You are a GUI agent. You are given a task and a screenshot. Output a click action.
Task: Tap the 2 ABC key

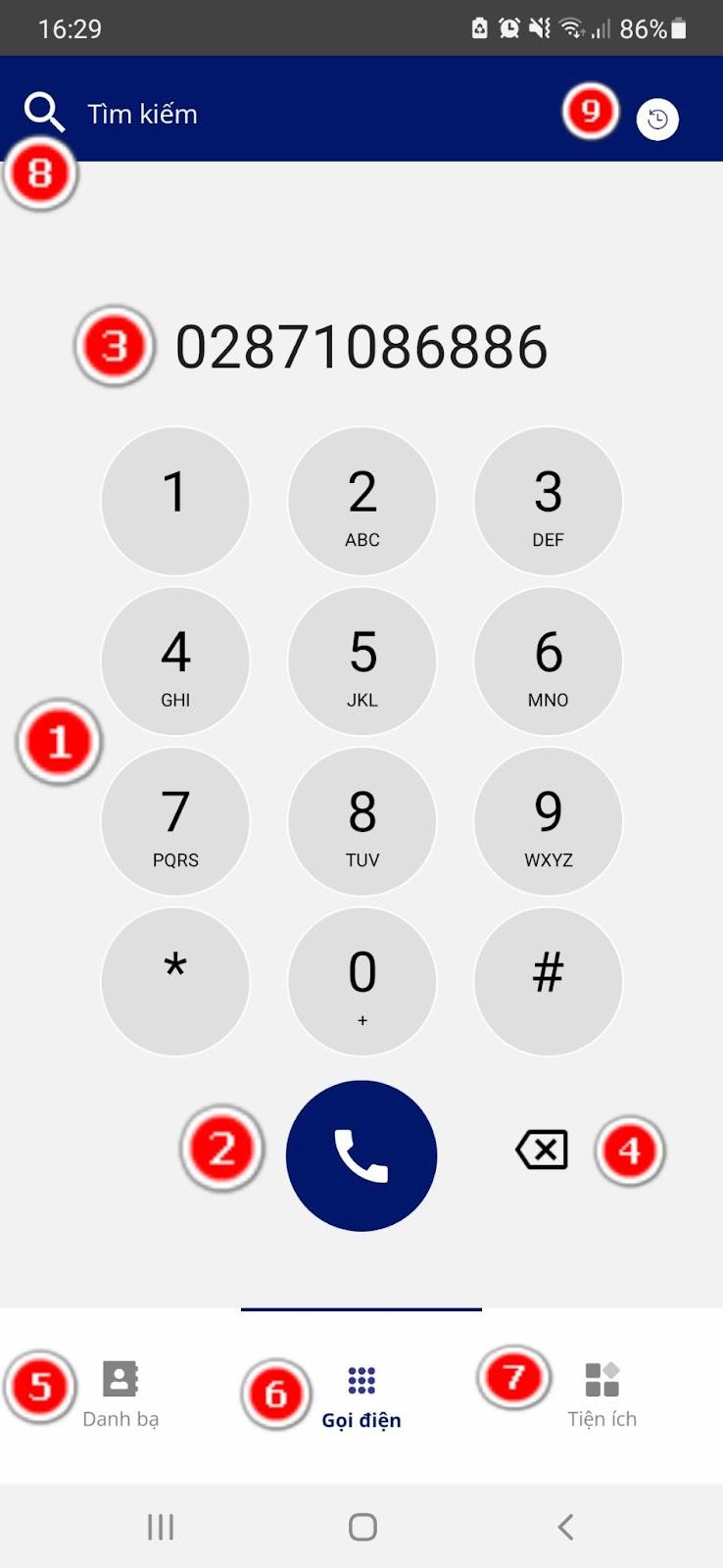point(361,501)
